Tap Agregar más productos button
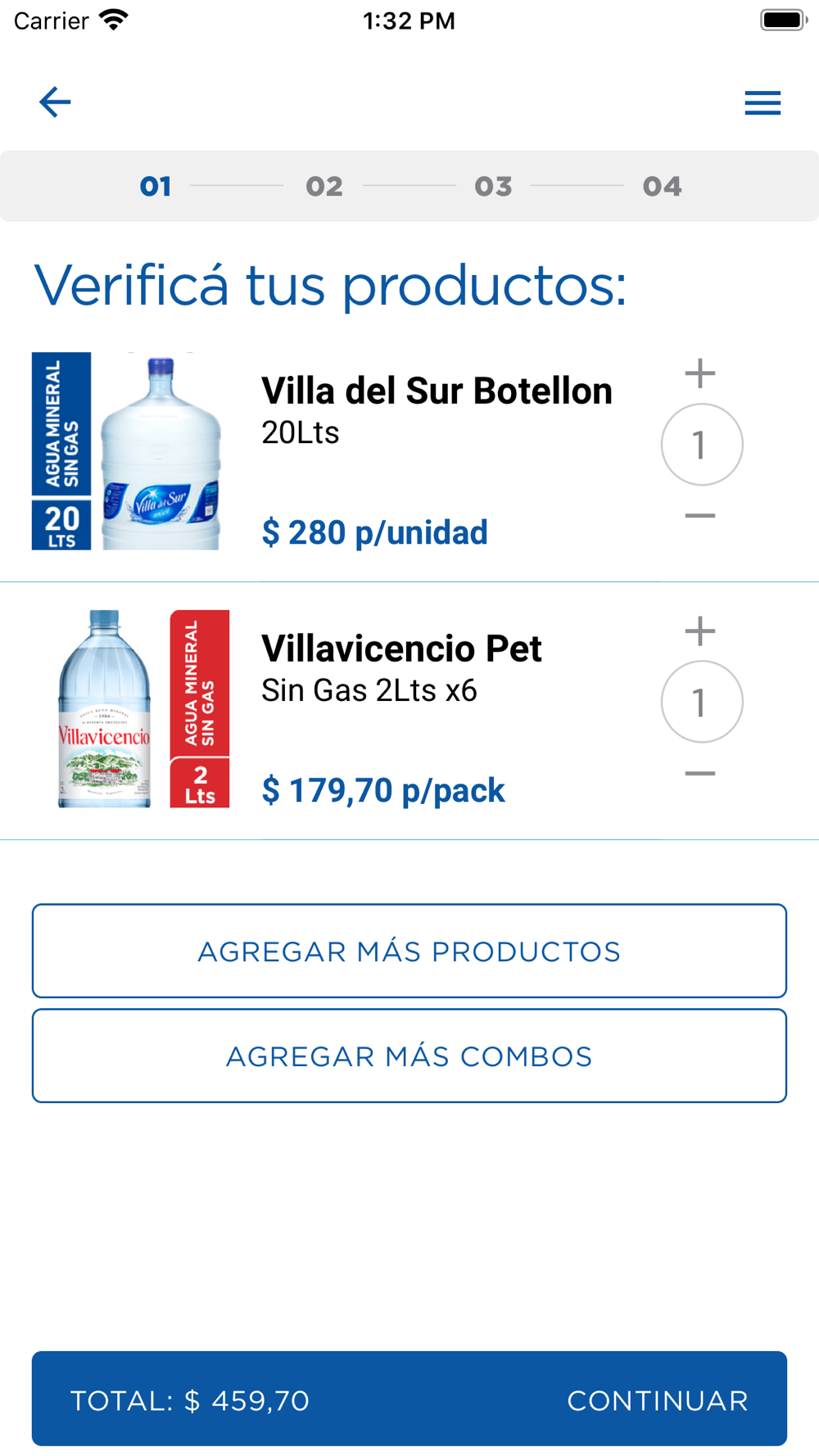This screenshot has width=819, height=1456. [x=409, y=951]
